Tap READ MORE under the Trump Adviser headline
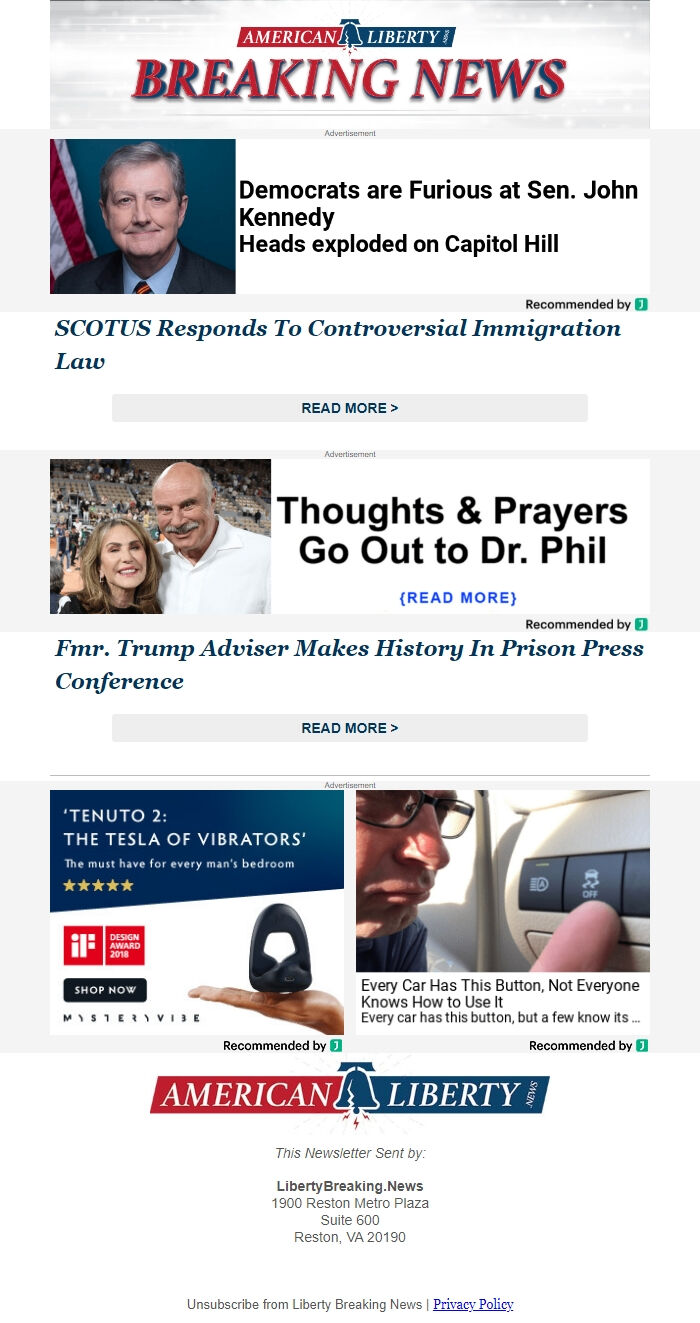The height and width of the screenshot is (1323, 700). 350,728
